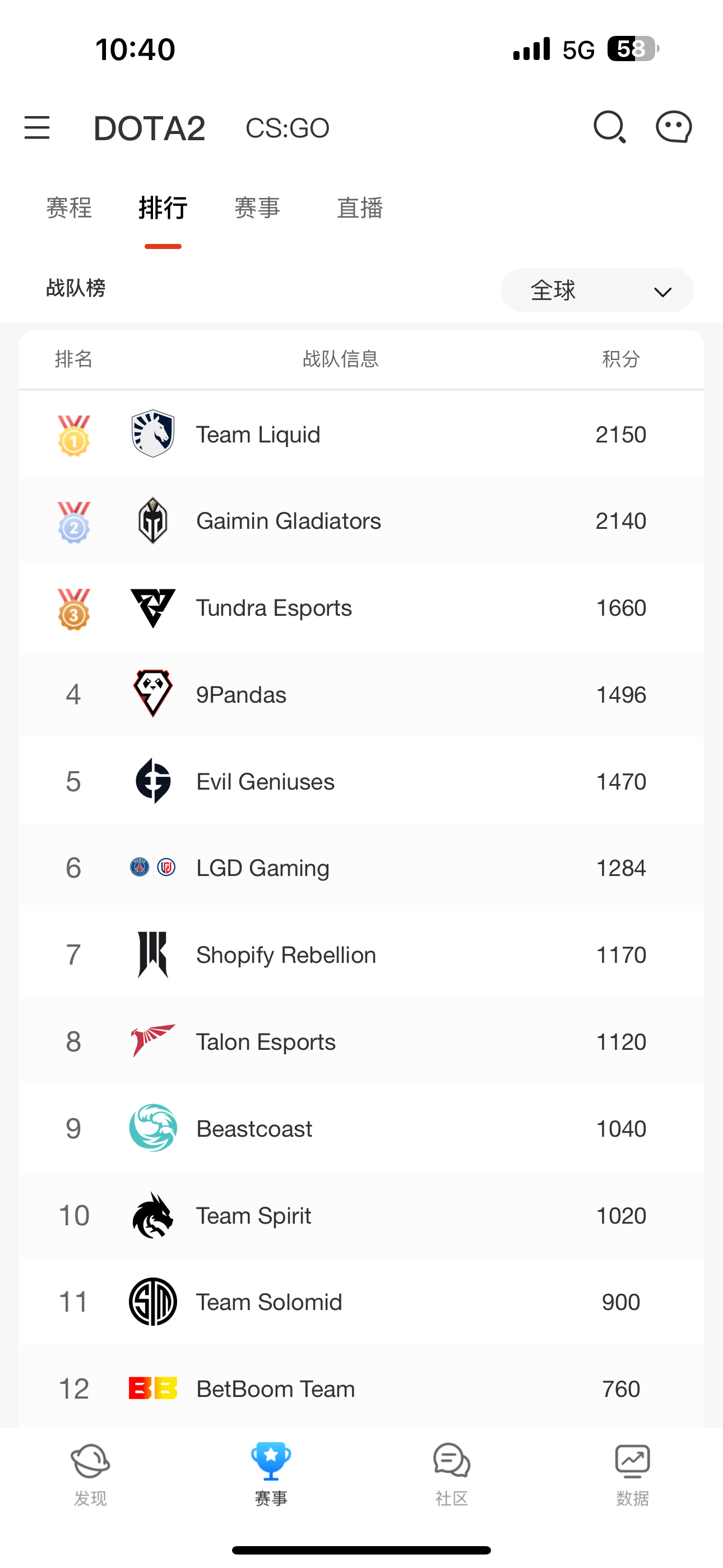
Task: Switch to the 赛程 tab
Action: coord(69,208)
